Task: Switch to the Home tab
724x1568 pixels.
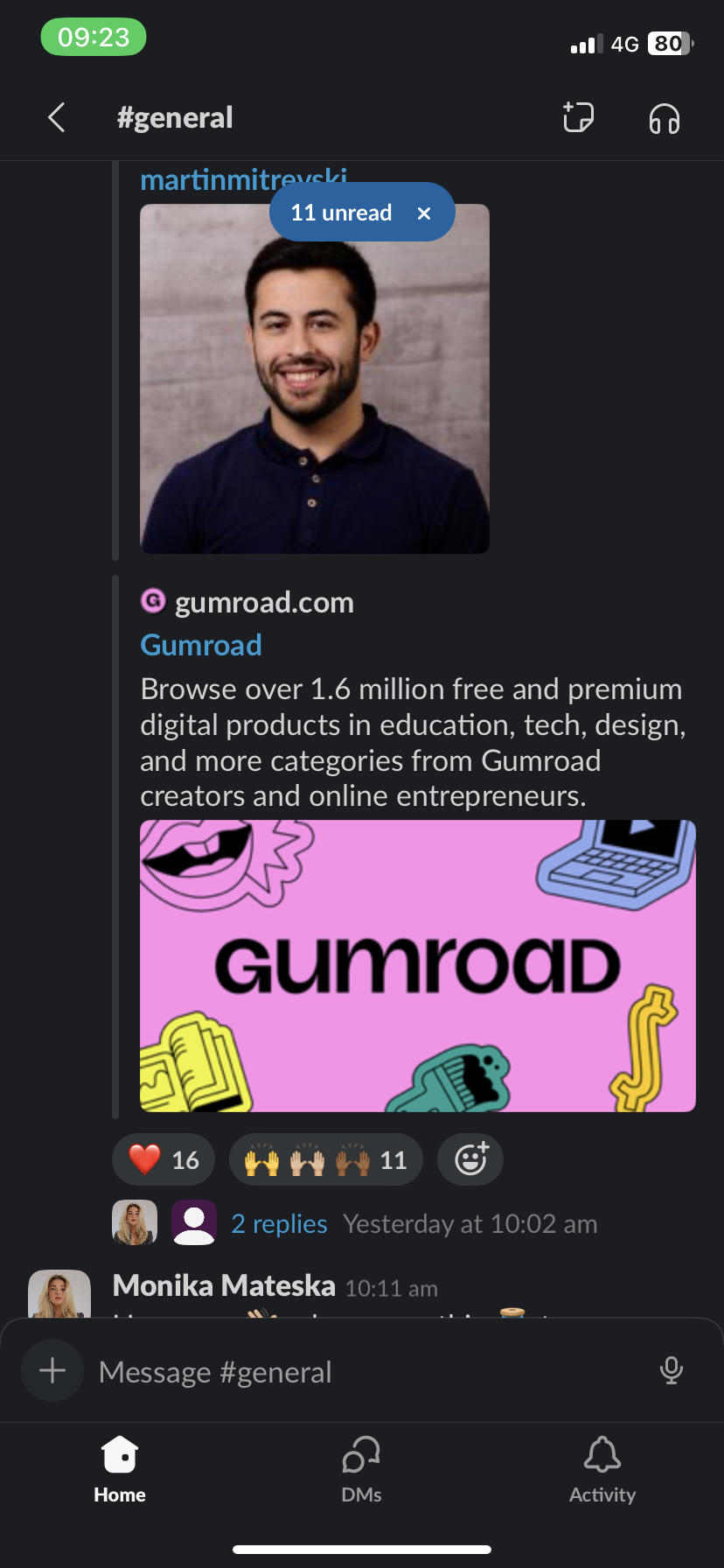Action: pos(120,1470)
